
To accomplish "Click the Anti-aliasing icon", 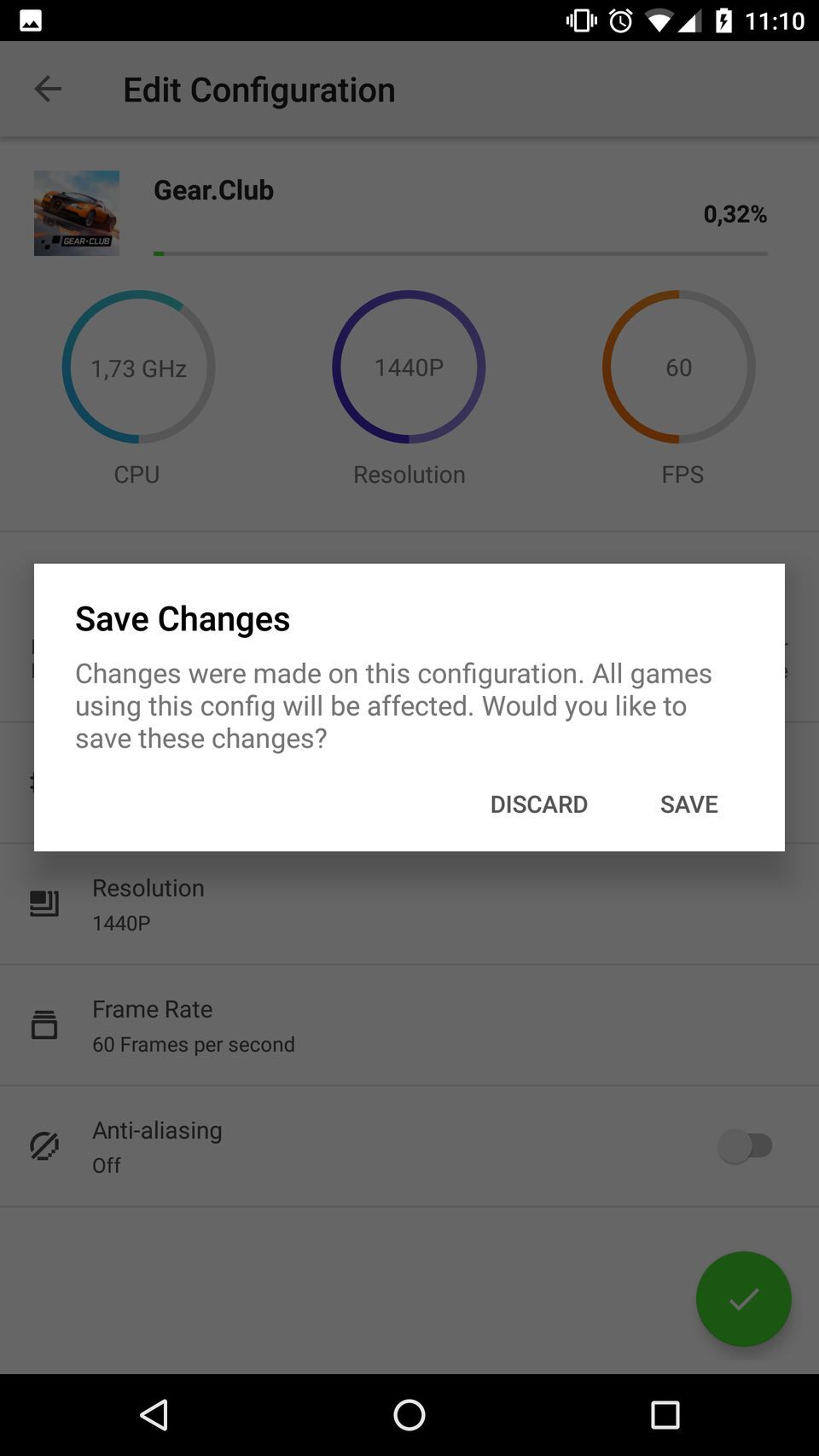I will pos(45,1146).
